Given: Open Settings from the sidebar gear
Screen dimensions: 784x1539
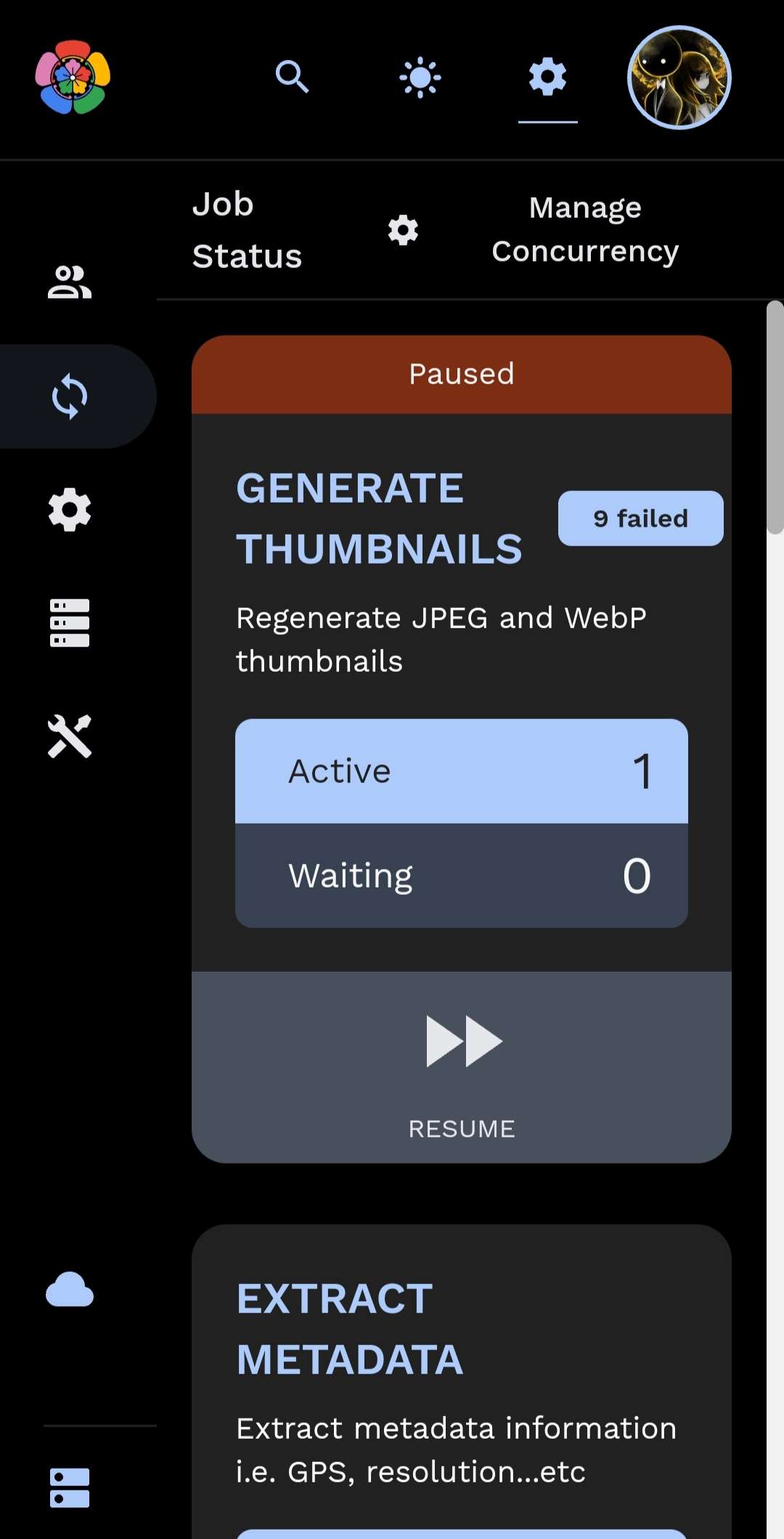Looking at the screenshot, I should (70, 510).
